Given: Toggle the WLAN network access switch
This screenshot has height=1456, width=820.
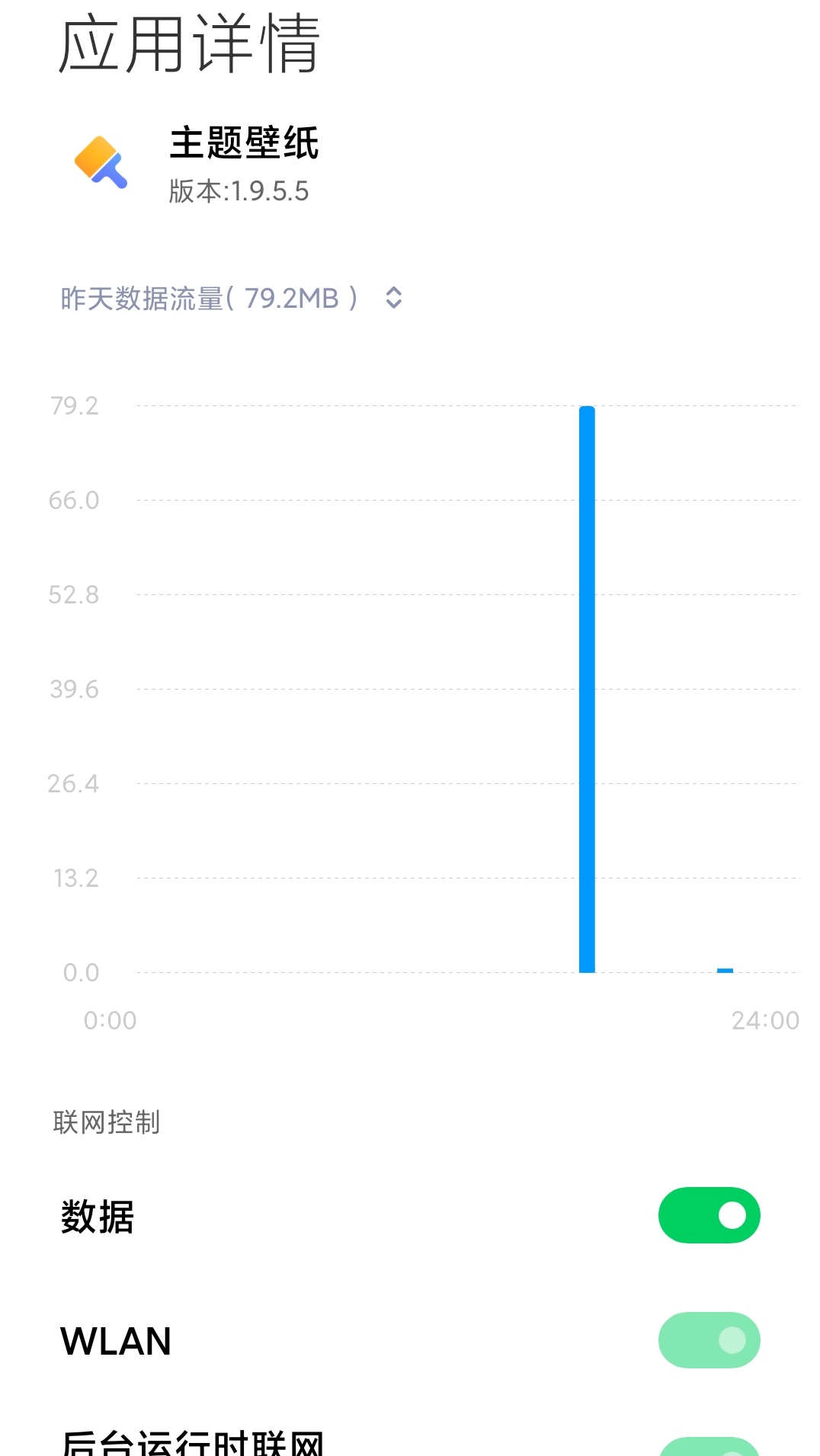Looking at the screenshot, I should click(708, 1340).
